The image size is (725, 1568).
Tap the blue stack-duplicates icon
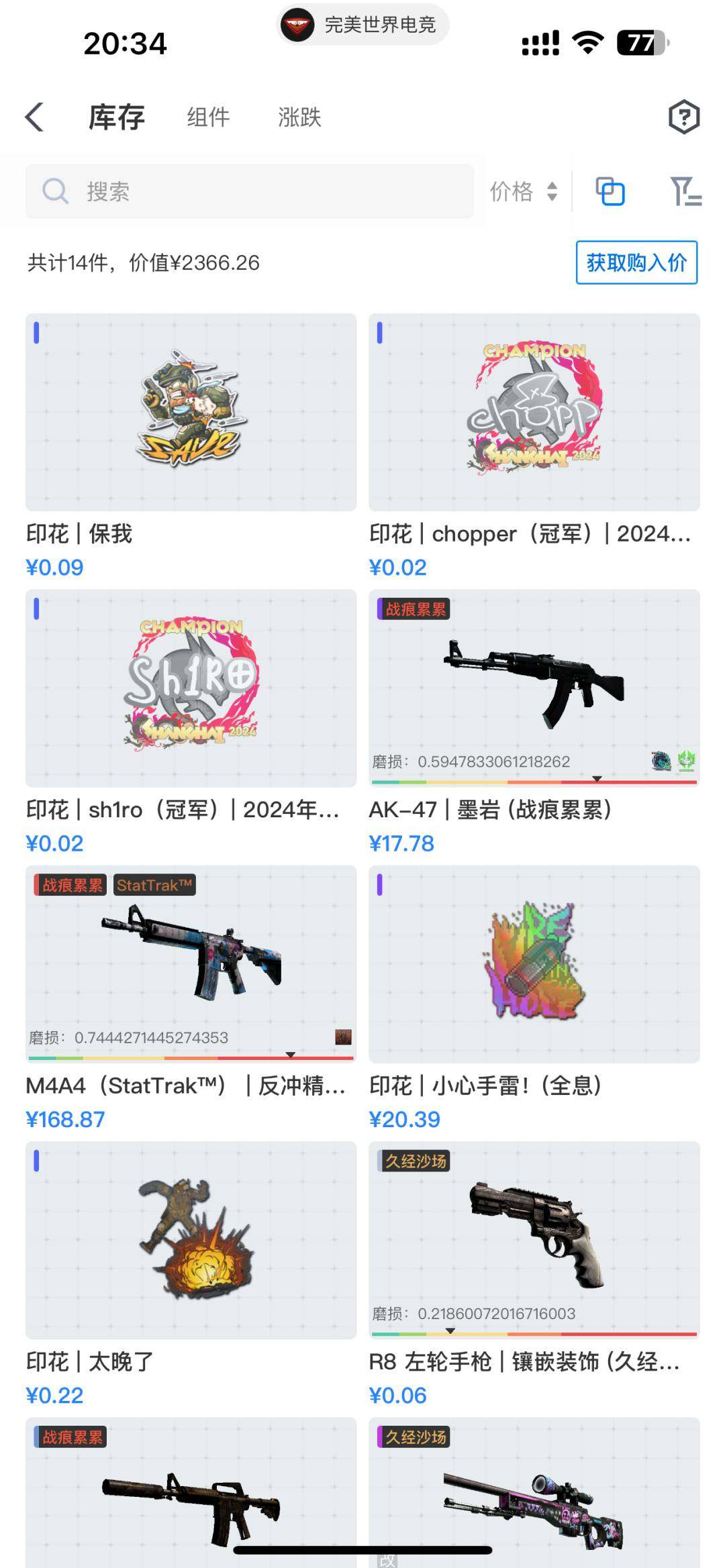coord(610,191)
